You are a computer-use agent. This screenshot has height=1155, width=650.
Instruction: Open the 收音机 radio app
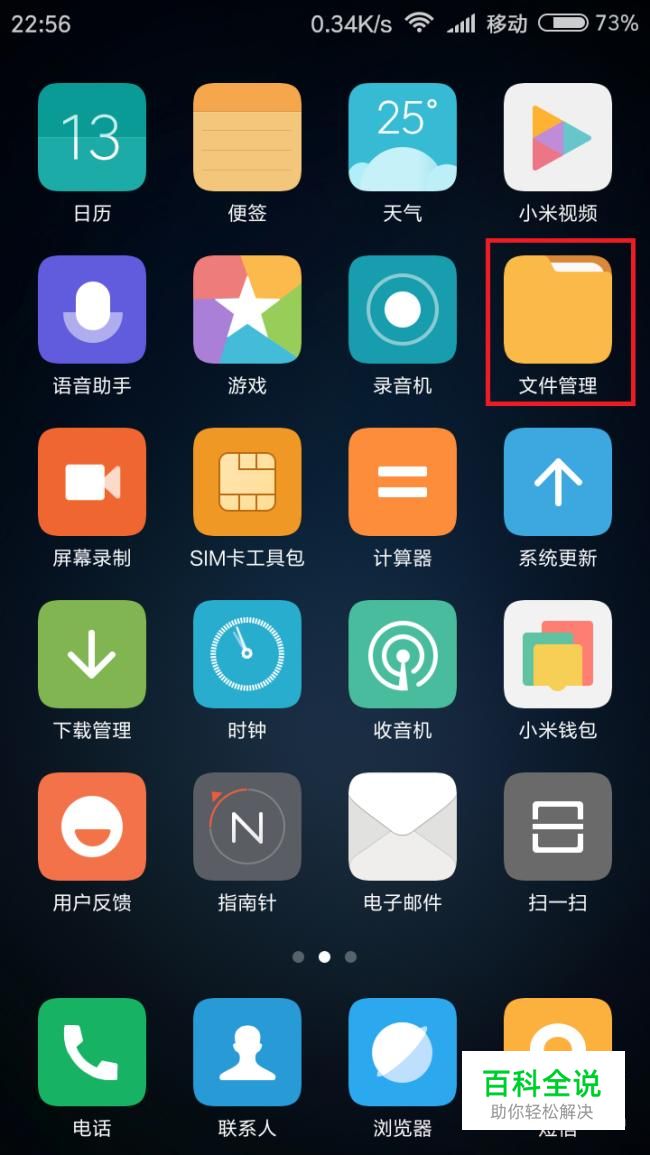pos(402,654)
